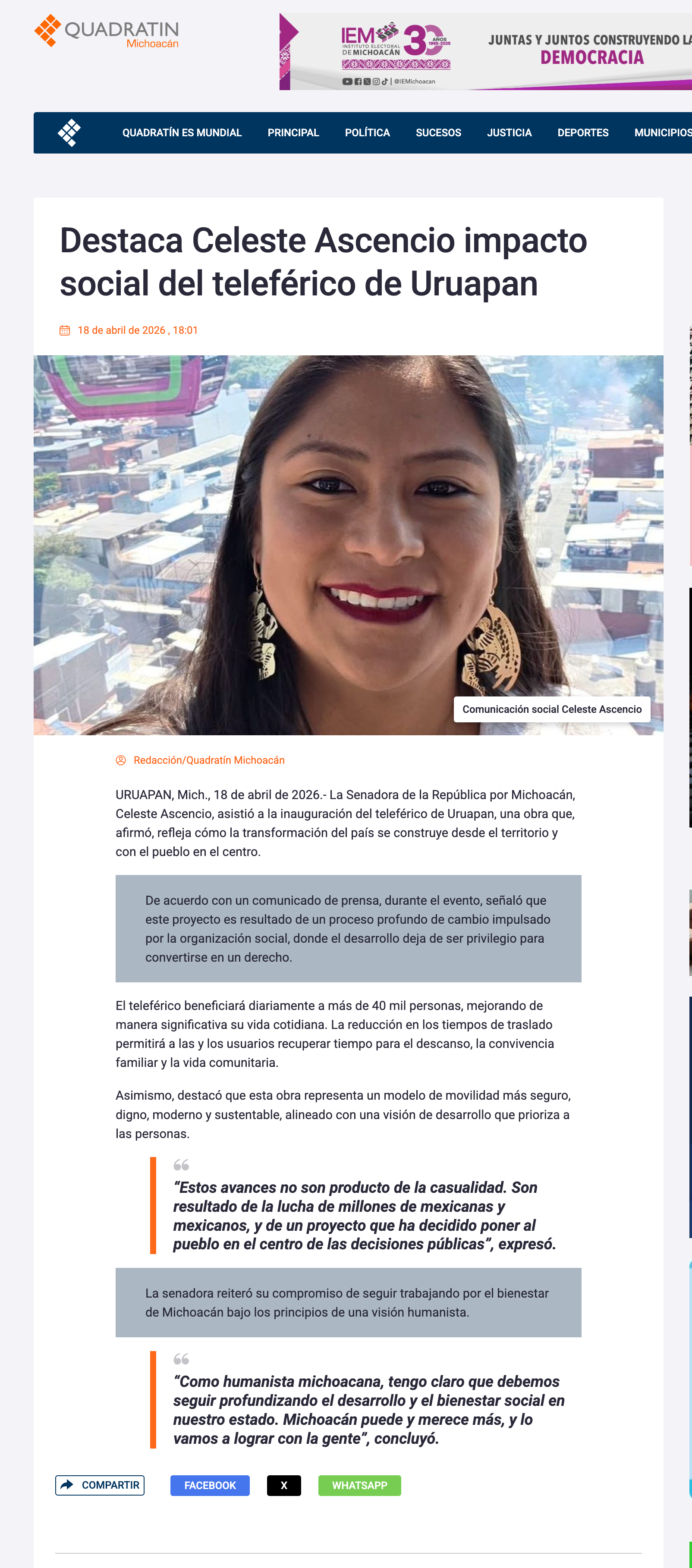Share this article on X
The height and width of the screenshot is (1568, 692).
click(284, 1485)
